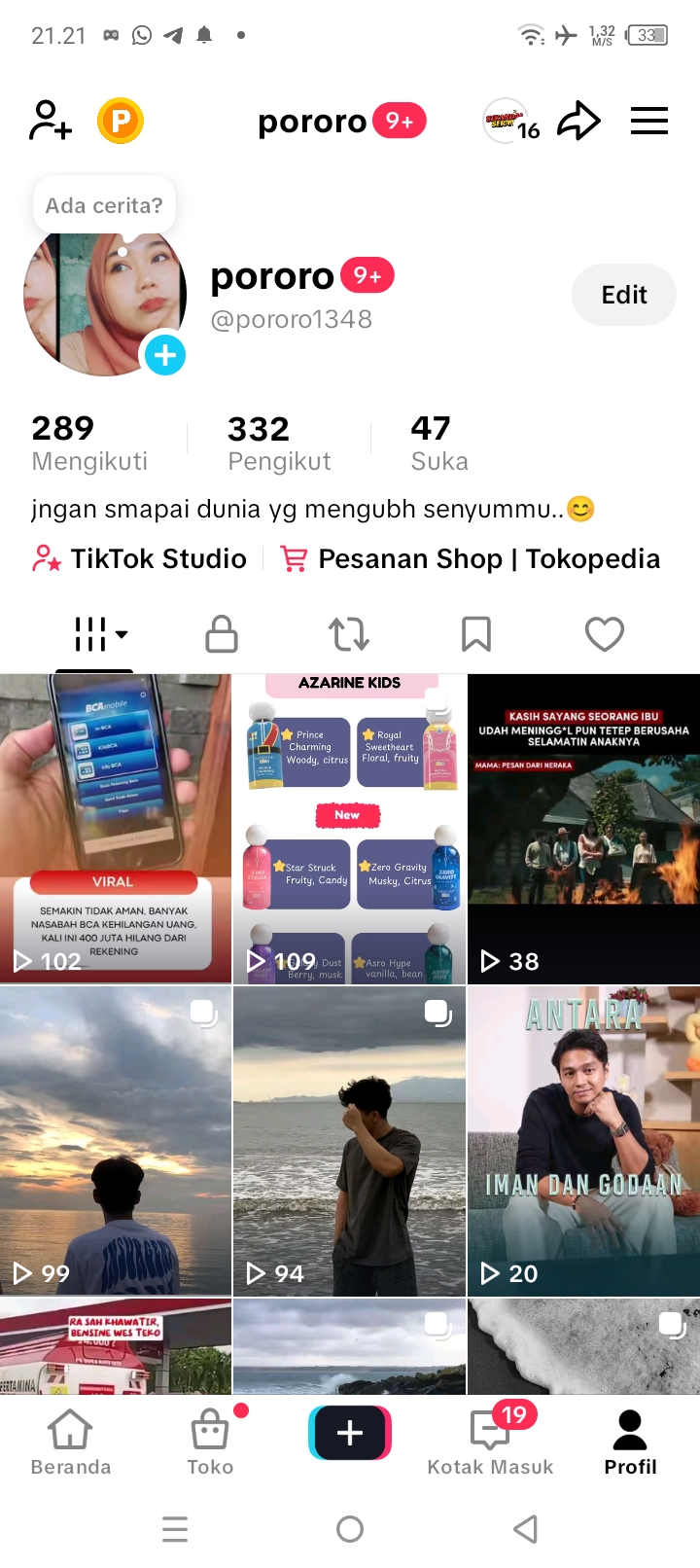Open Pesanan Shop | Tokopedia
700x1568 pixels.
(471, 559)
